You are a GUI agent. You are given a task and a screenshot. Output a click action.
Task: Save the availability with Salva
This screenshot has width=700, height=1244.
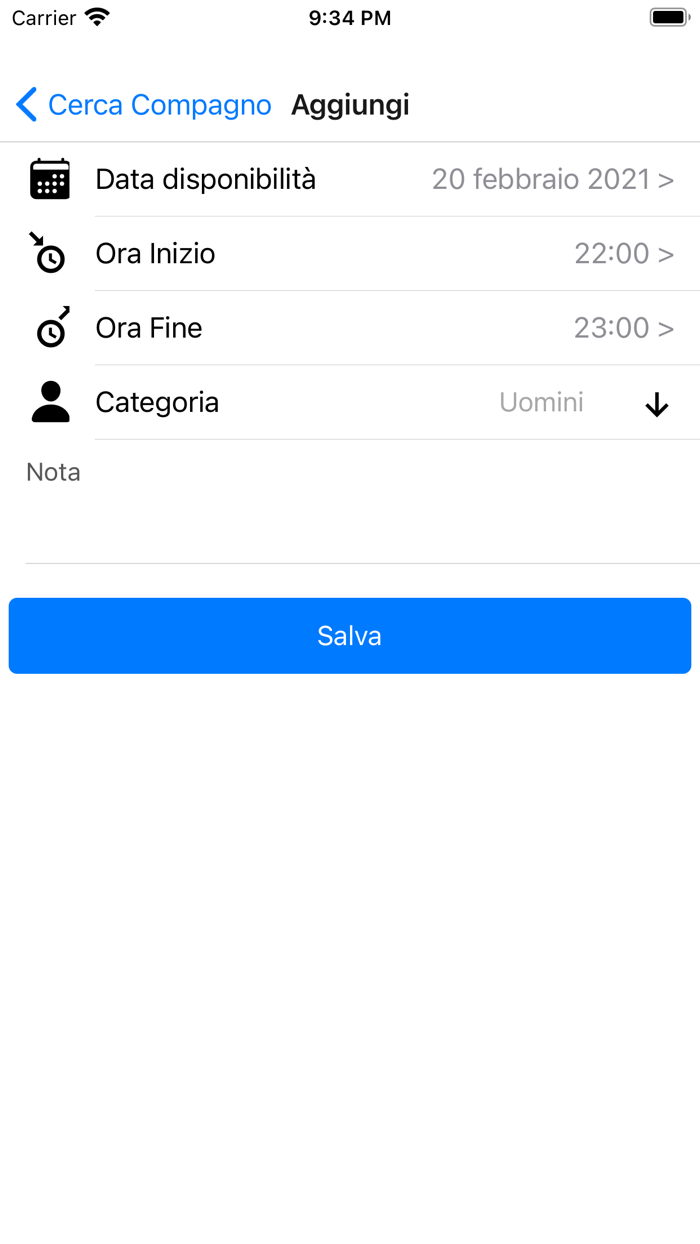click(x=350, y=636)
